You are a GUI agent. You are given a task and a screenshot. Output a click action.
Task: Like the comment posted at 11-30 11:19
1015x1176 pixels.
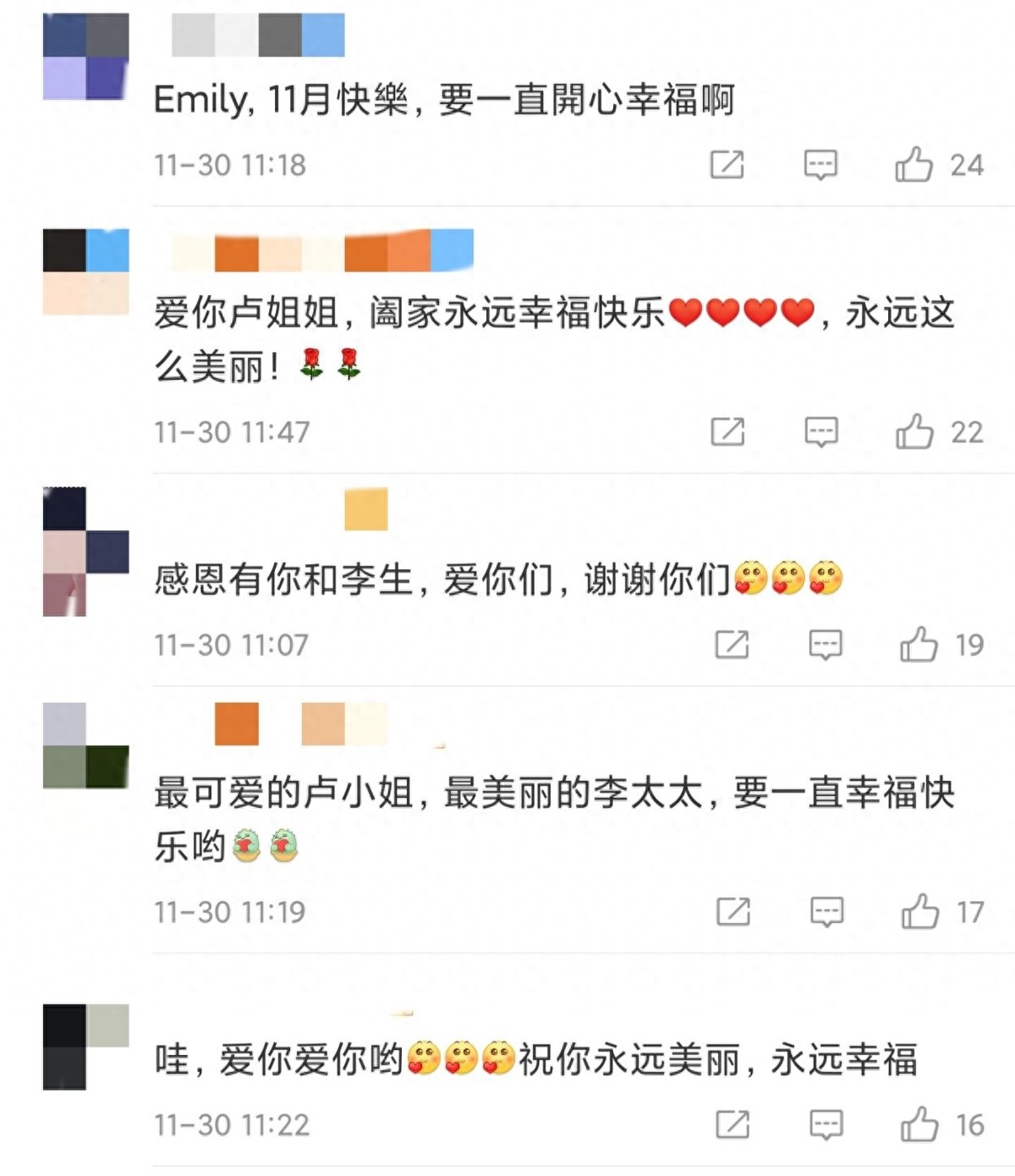919,912
